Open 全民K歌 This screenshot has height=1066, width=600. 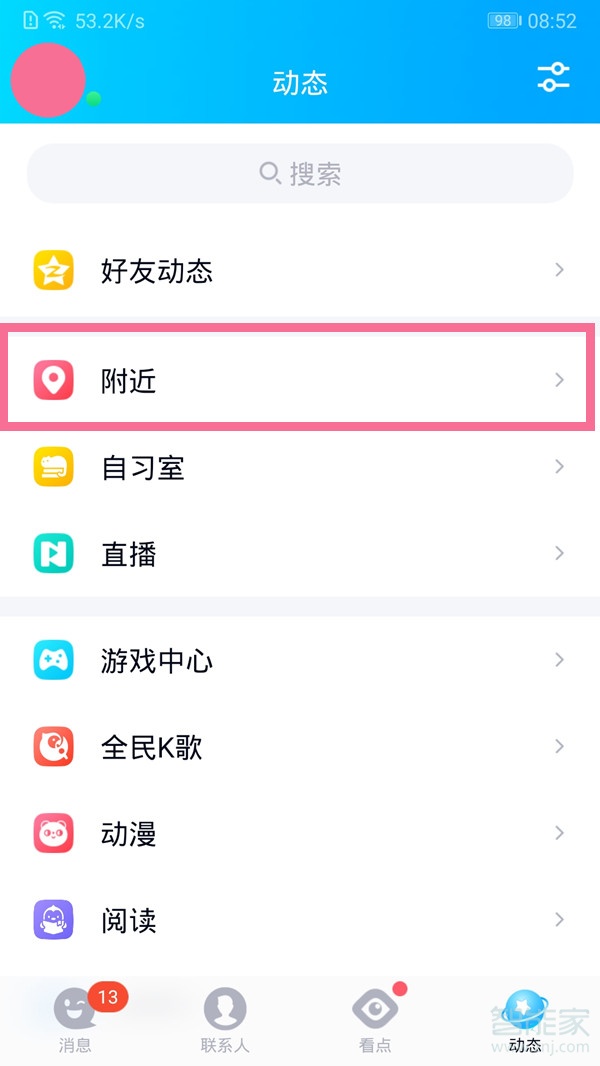(x=300, y=747)
